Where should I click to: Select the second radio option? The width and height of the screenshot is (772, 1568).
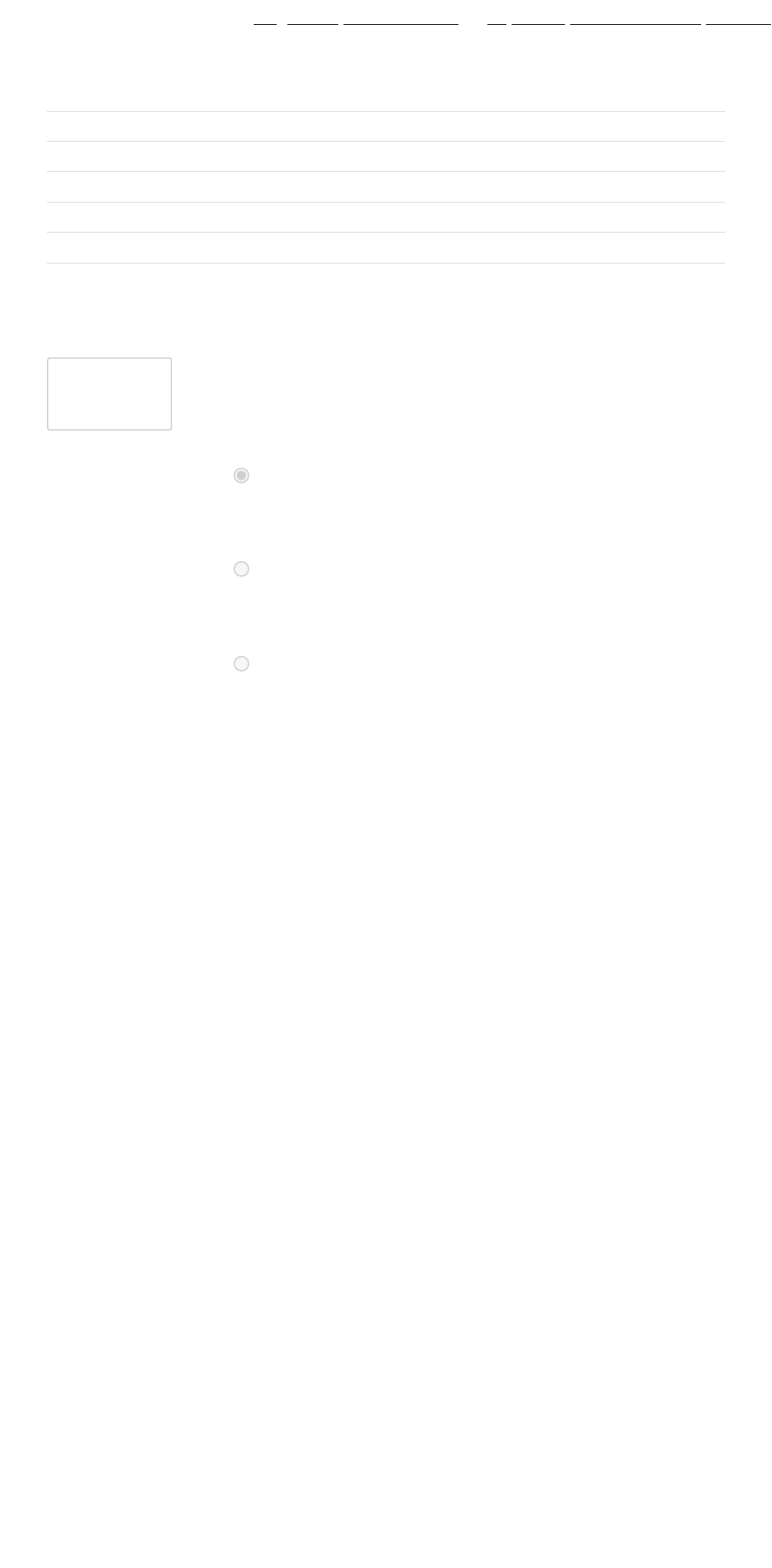[x=241, y=569]
